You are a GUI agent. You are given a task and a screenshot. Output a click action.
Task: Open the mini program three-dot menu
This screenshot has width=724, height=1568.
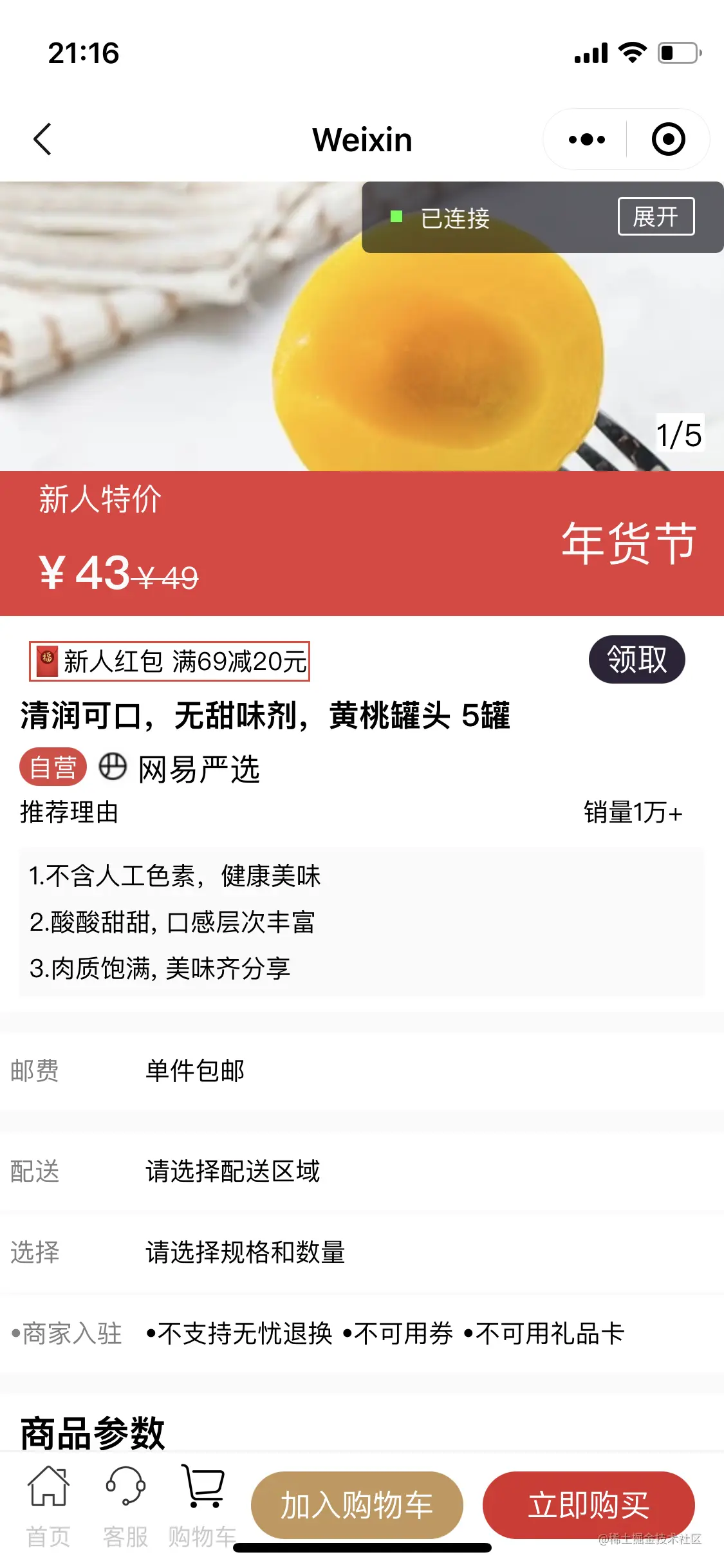coord(587,140)
